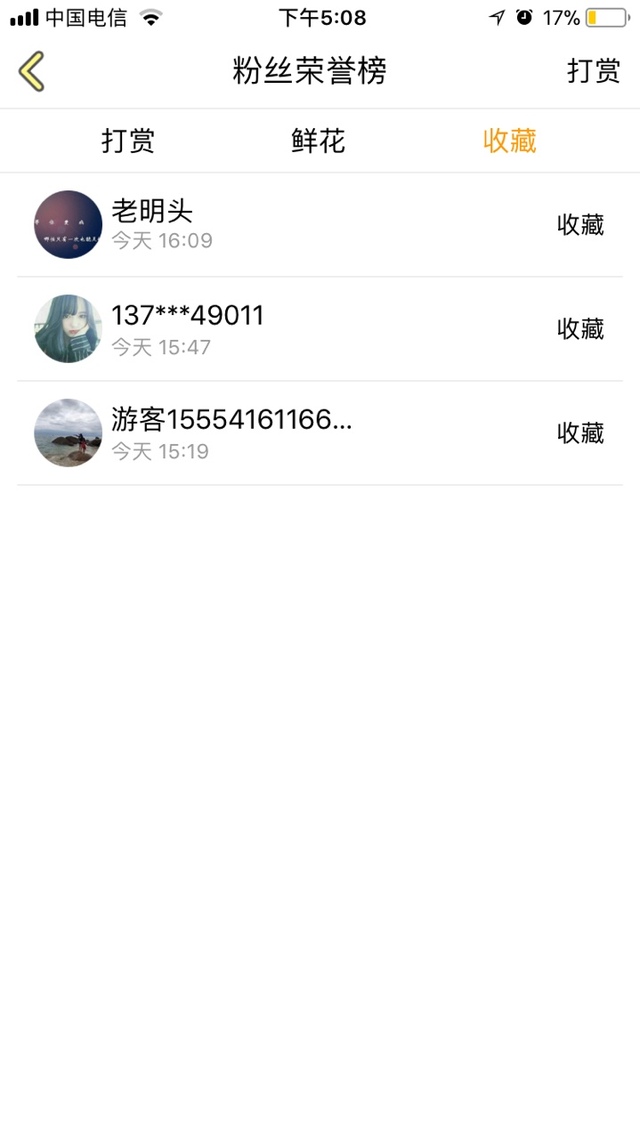The image size is (640, 1139).
Task: Switch to the 打赏 tab
Action: pyautogui.click(x=128, y=141)
